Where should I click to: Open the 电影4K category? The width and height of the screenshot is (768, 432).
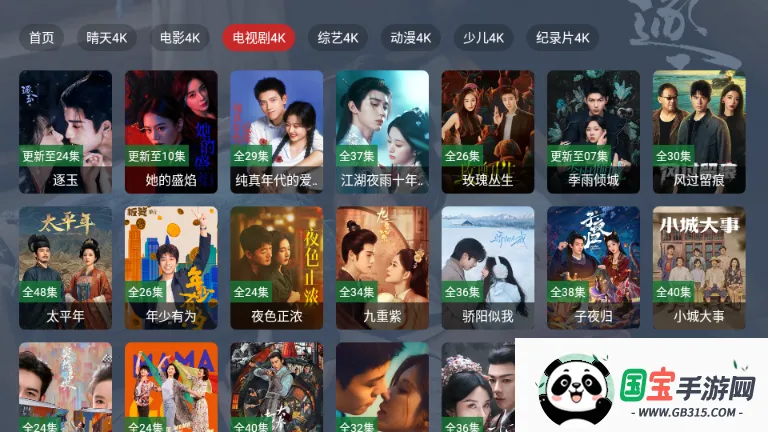179,38
